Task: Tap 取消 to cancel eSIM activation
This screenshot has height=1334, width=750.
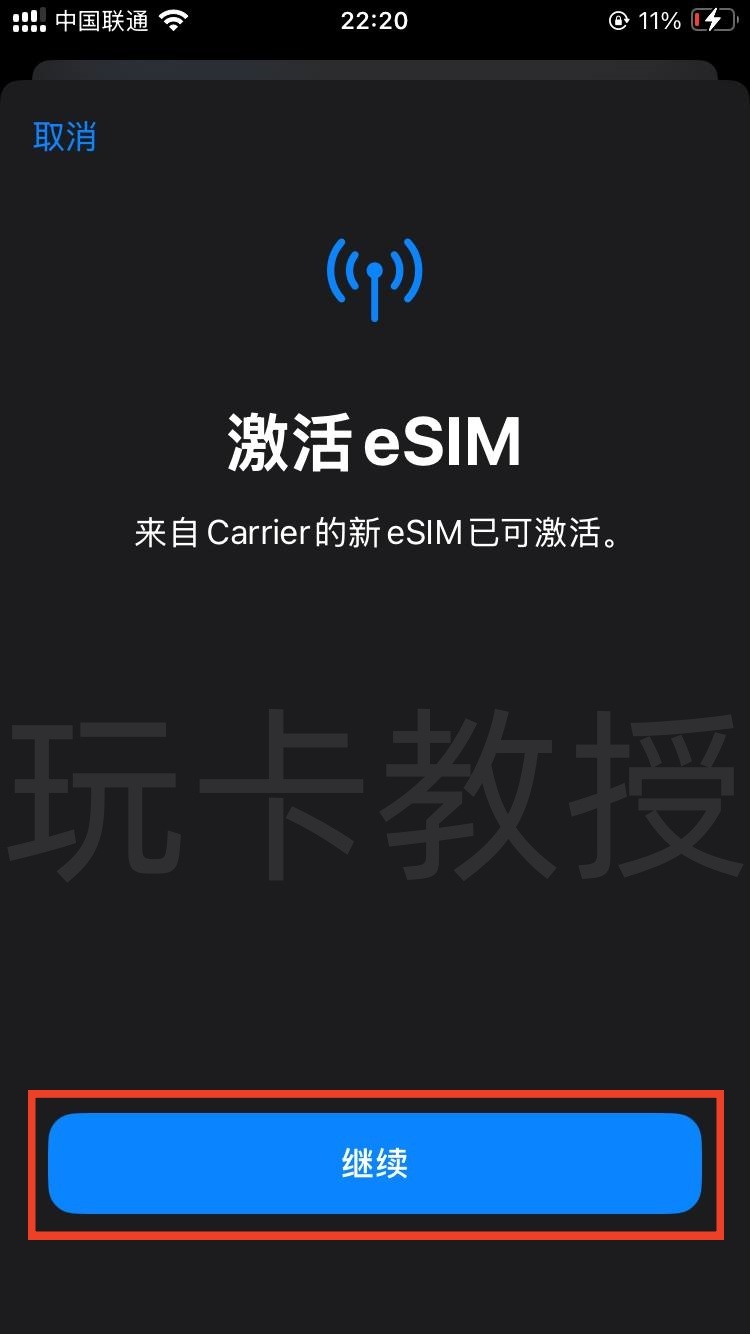Action: point(65,137)
